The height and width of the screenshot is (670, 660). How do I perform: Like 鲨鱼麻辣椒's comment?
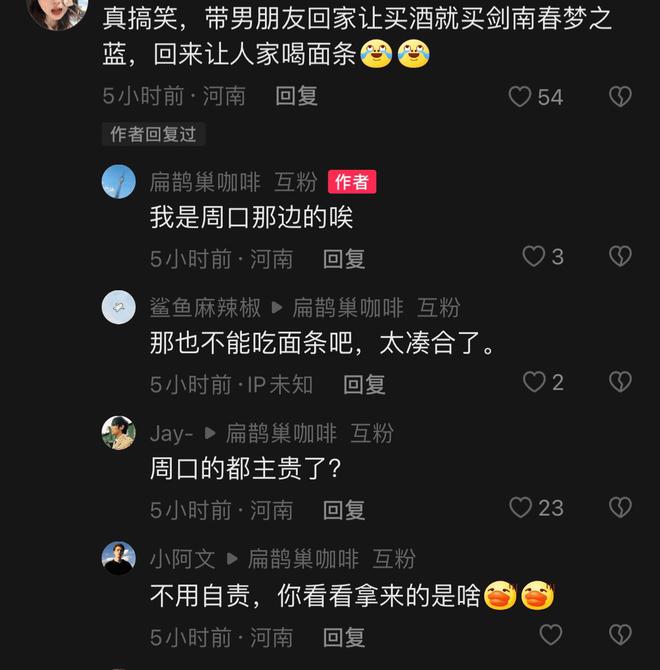tap(534, 382)
